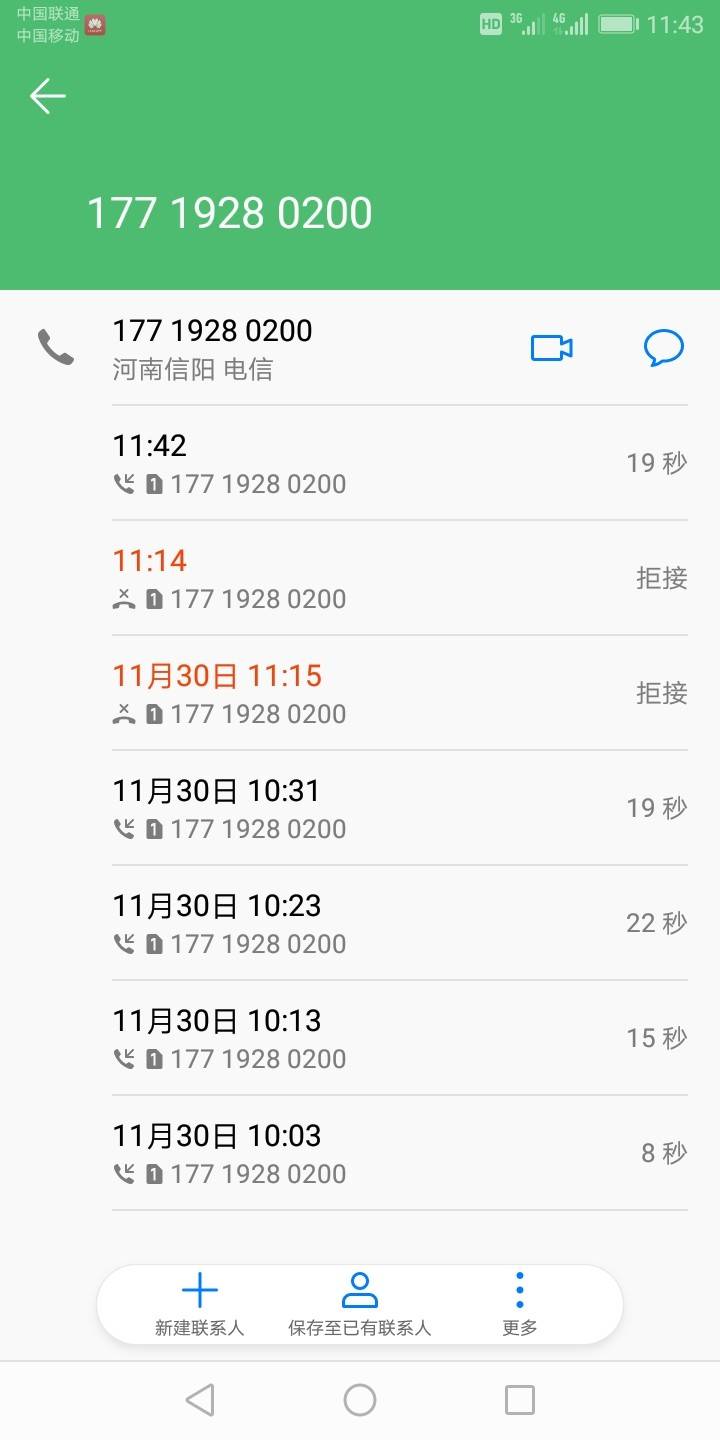The height and width of the screenshot is (1440, 720).
Task: View the 11月30日 10:23 call entry
Action: [400, 923]
